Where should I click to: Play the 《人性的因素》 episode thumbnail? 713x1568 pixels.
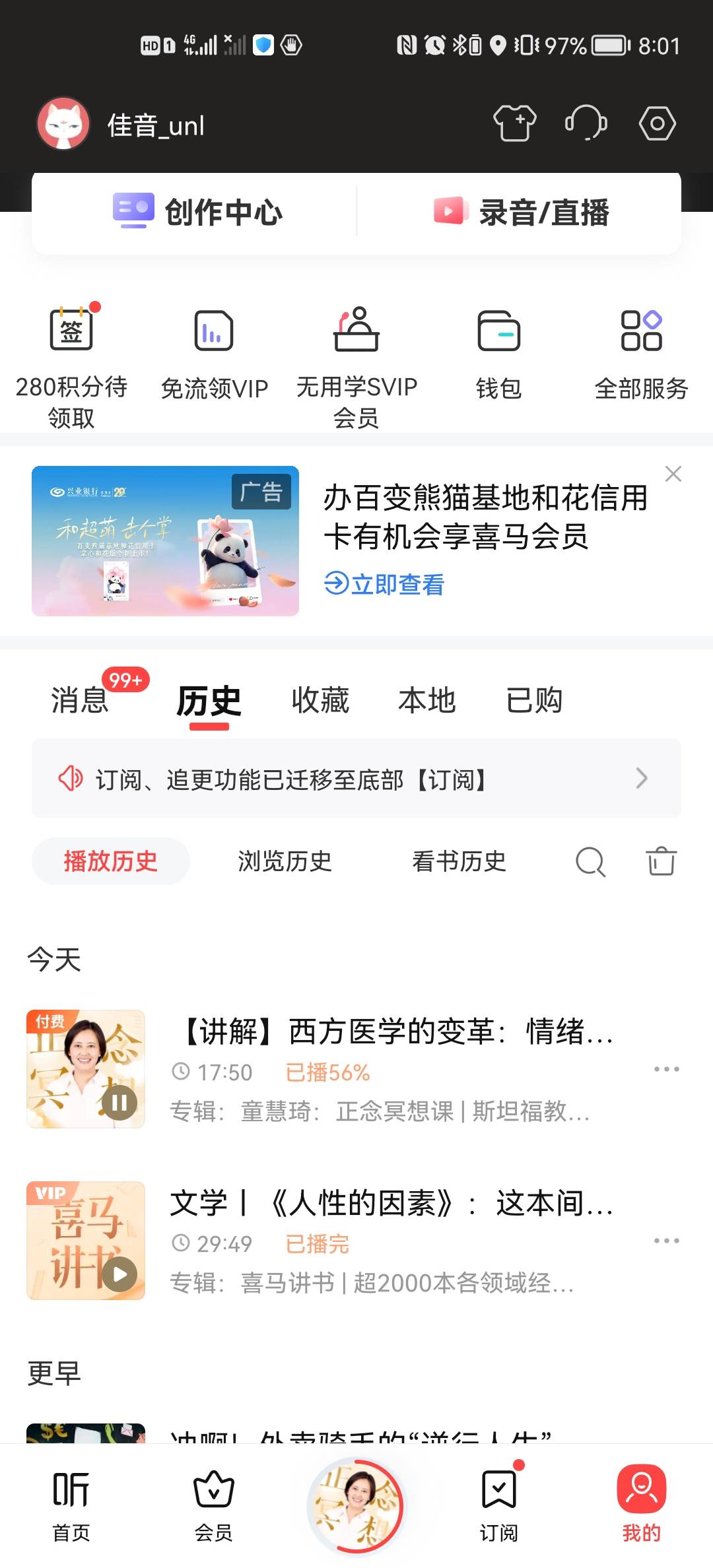point(119,1274)
